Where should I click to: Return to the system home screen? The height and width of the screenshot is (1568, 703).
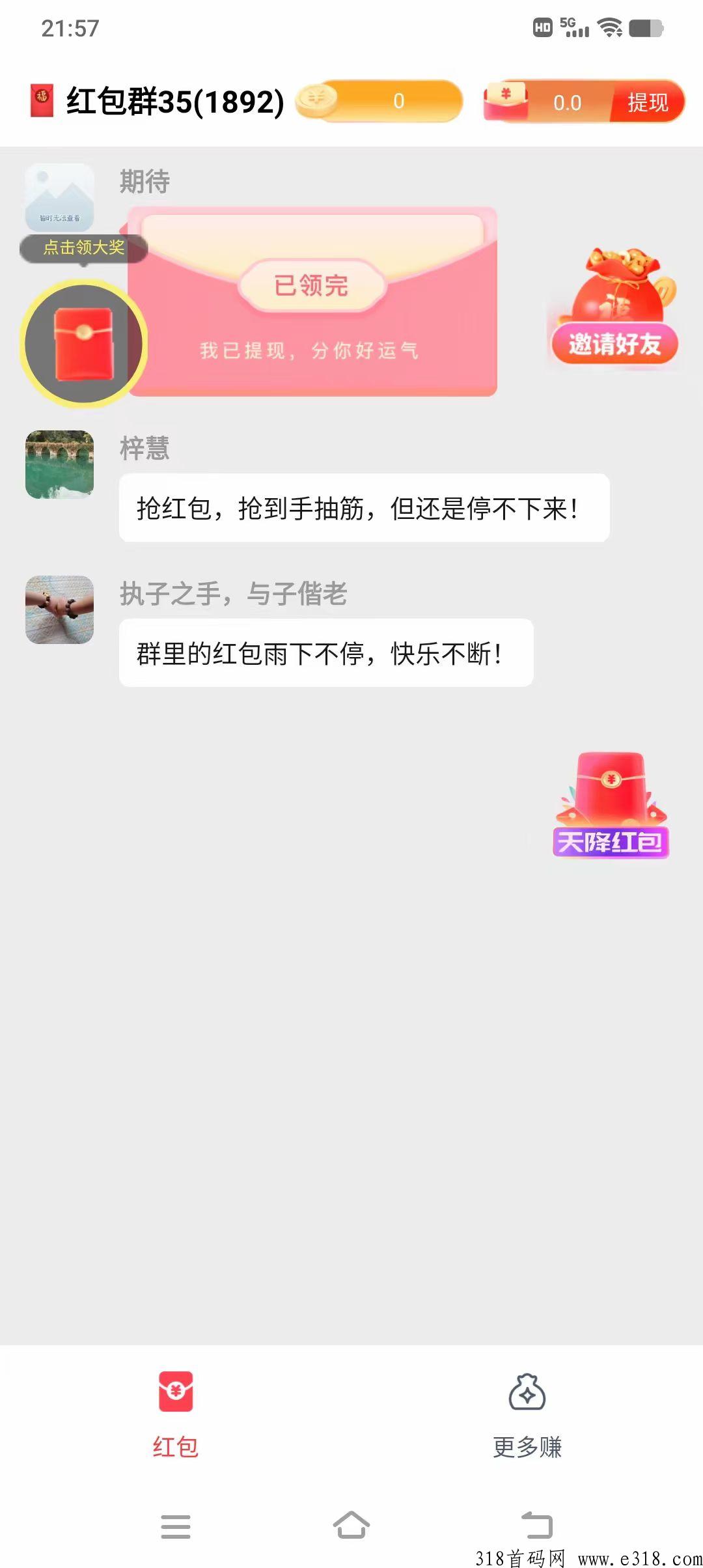351,1525
